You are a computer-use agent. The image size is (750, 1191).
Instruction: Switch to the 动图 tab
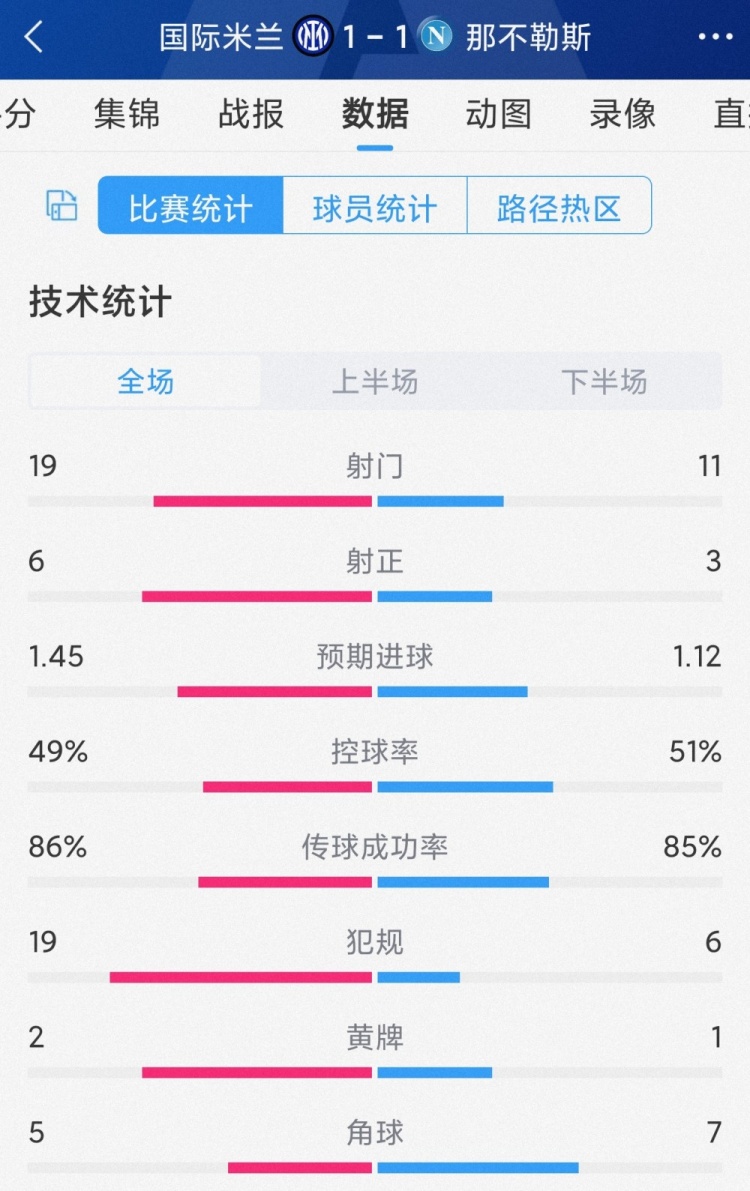click(x=497, y=114)
